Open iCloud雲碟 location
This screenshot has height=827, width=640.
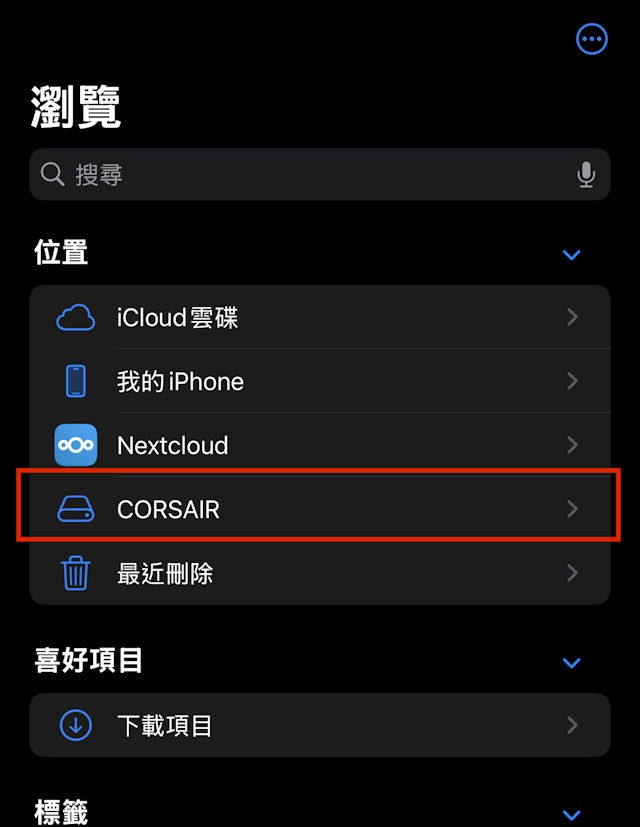[x=320, y=318]
